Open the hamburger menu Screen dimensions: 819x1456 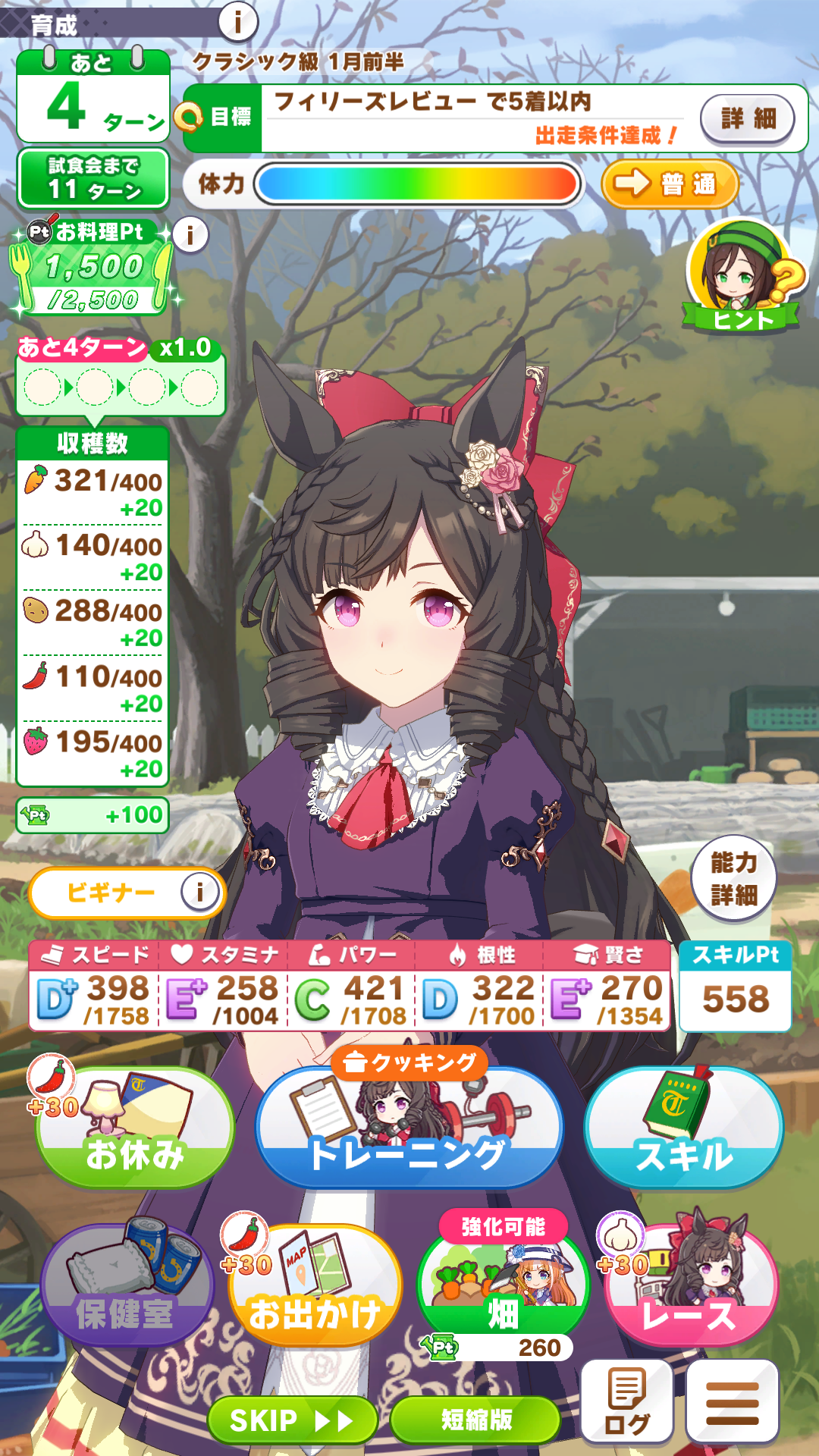click(733, 1401)
